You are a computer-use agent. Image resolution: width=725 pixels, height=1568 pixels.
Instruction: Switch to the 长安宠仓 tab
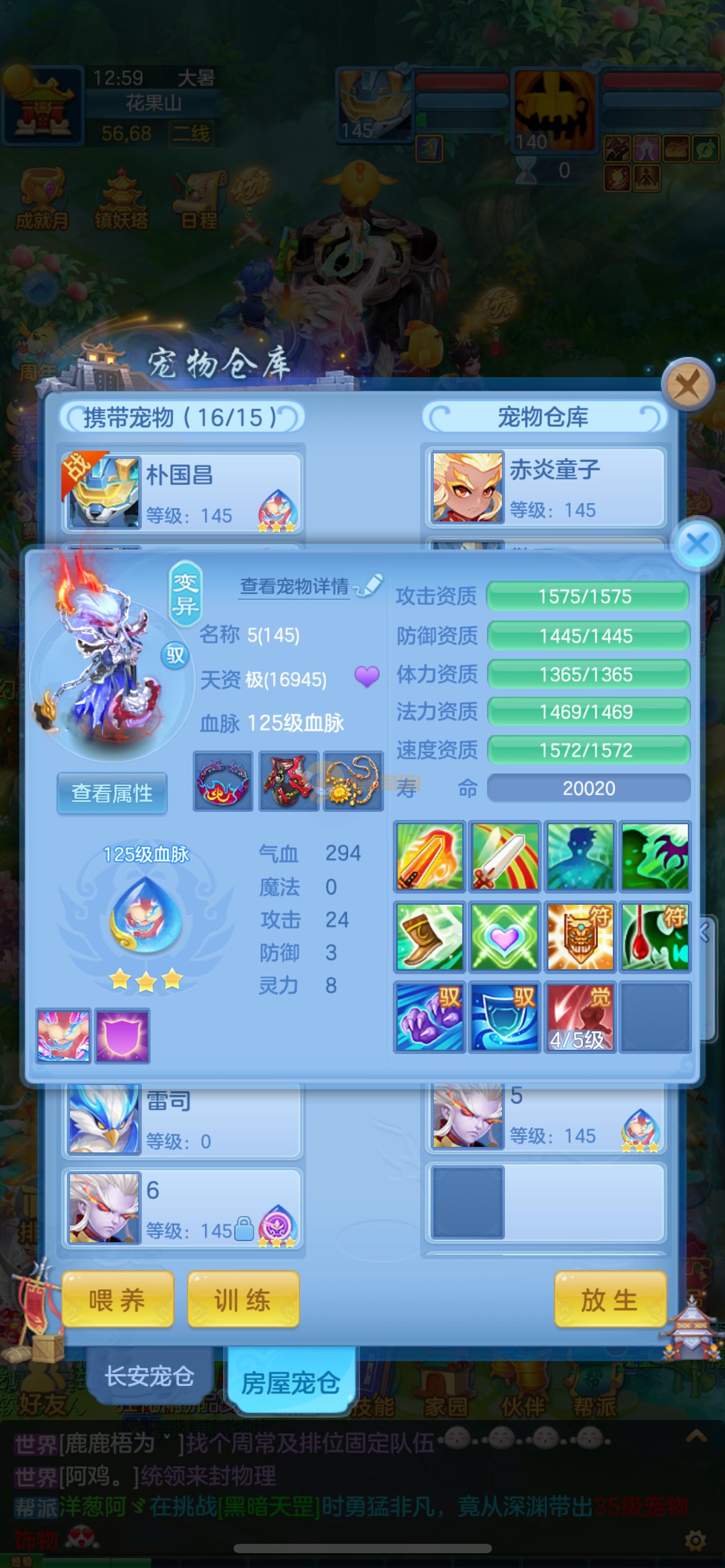[x=149, y=1376]
